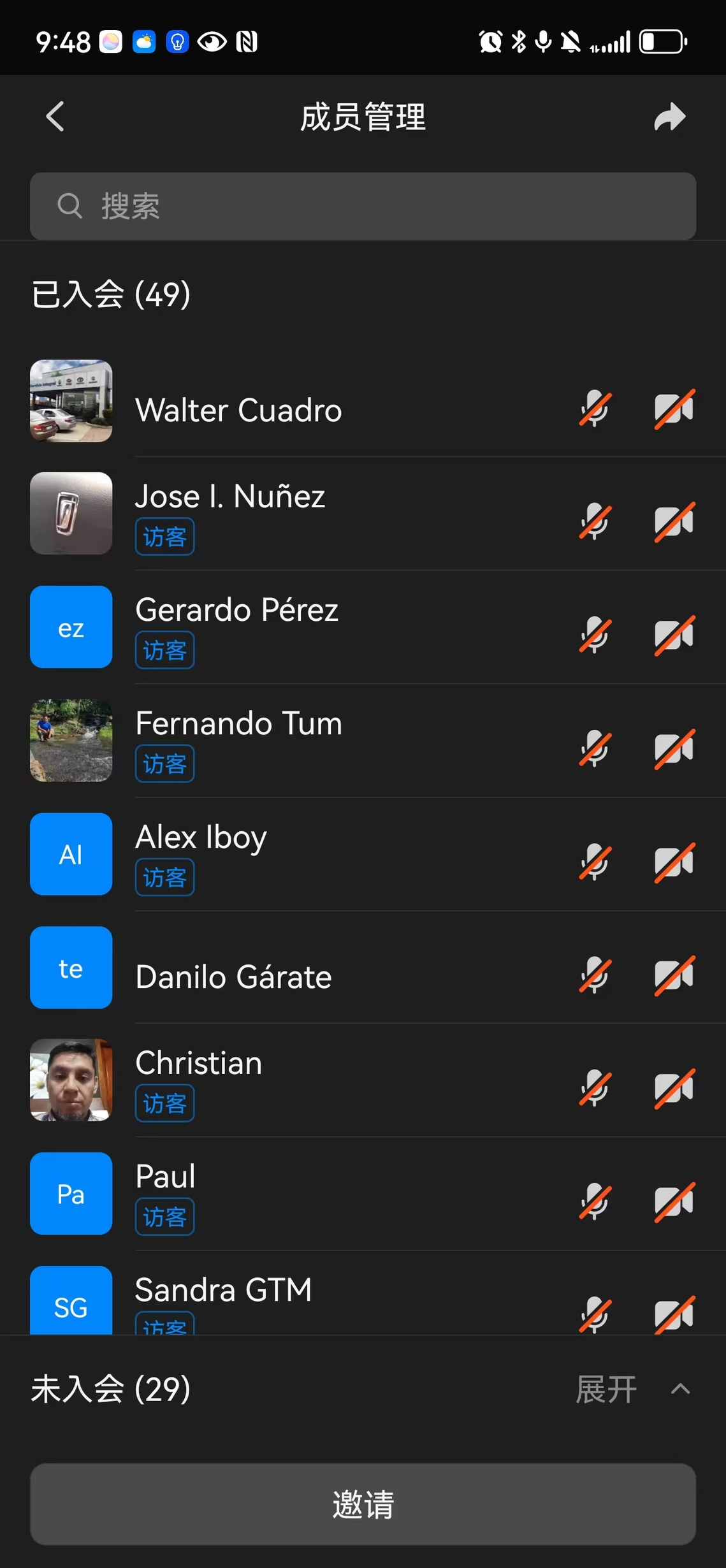Select Christian in the member list
Viewport: 726px width, 1568px height.
[x=319, y=1081]
